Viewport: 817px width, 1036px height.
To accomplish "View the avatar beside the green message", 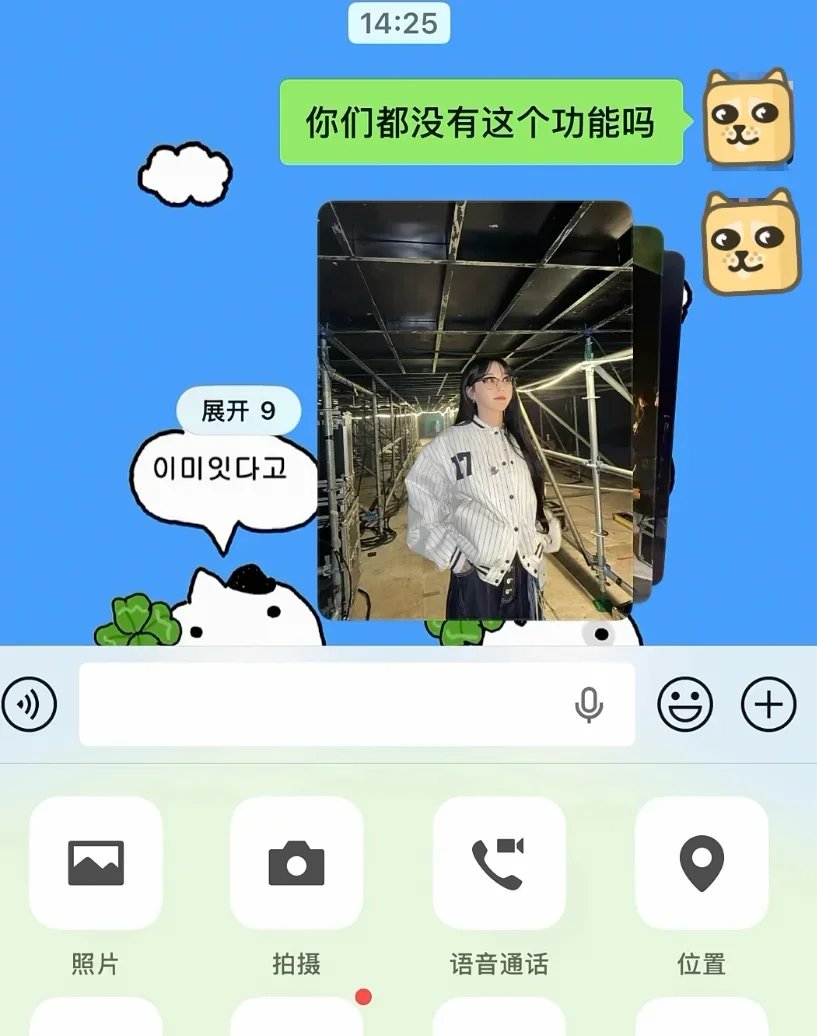I will tap(748, 118).
